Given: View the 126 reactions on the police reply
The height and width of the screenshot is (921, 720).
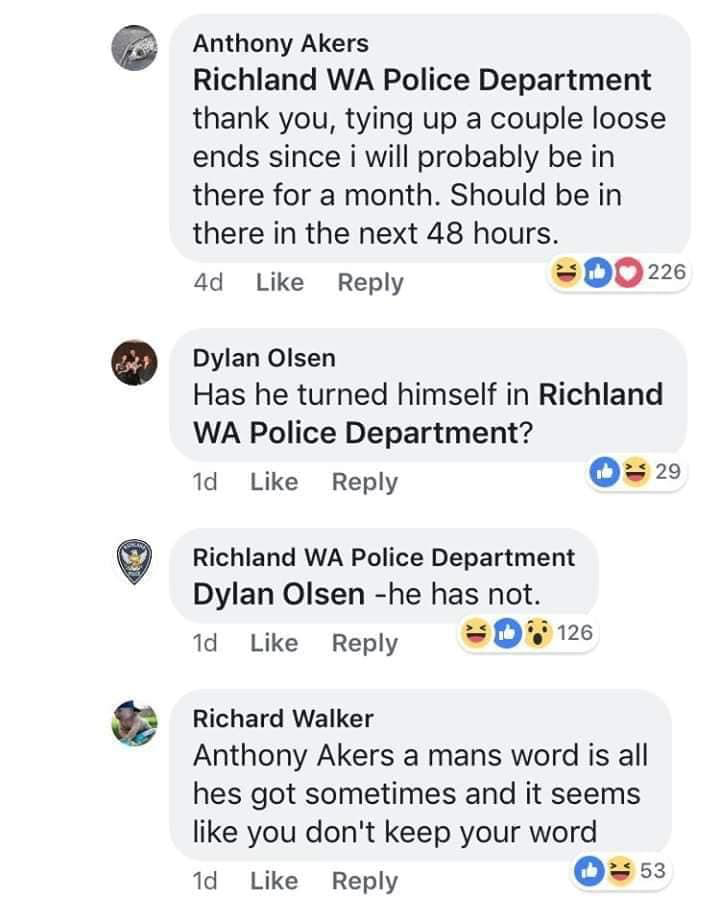Looking at the screenshot, I should coord(527,632).
